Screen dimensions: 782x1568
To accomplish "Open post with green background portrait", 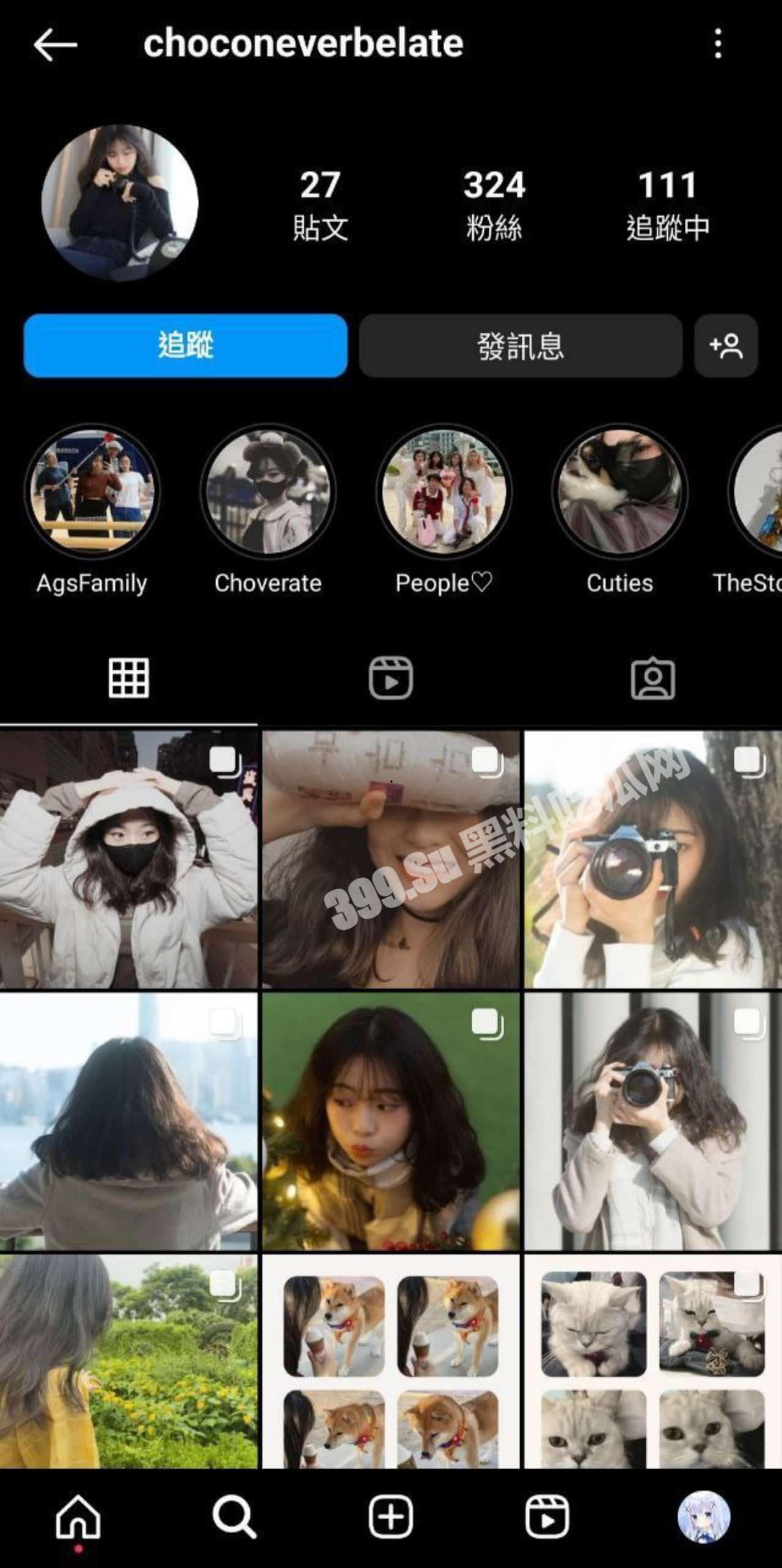I will point(391,1121).
